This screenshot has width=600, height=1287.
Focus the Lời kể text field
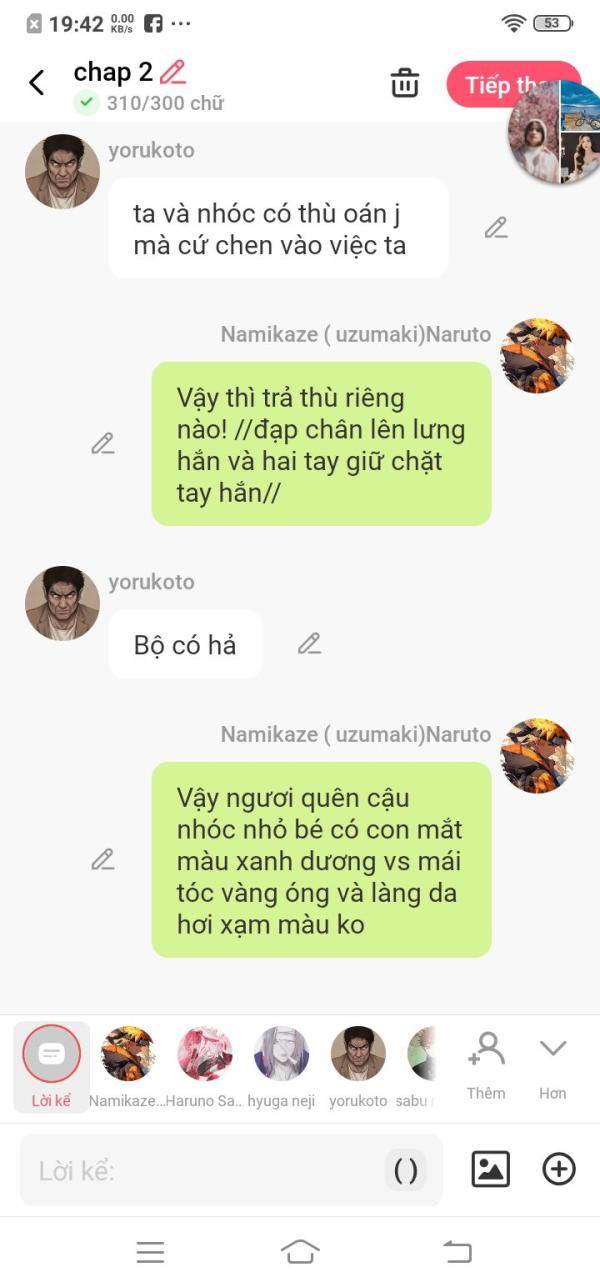pyautogui.click(x=200, y=1170)
